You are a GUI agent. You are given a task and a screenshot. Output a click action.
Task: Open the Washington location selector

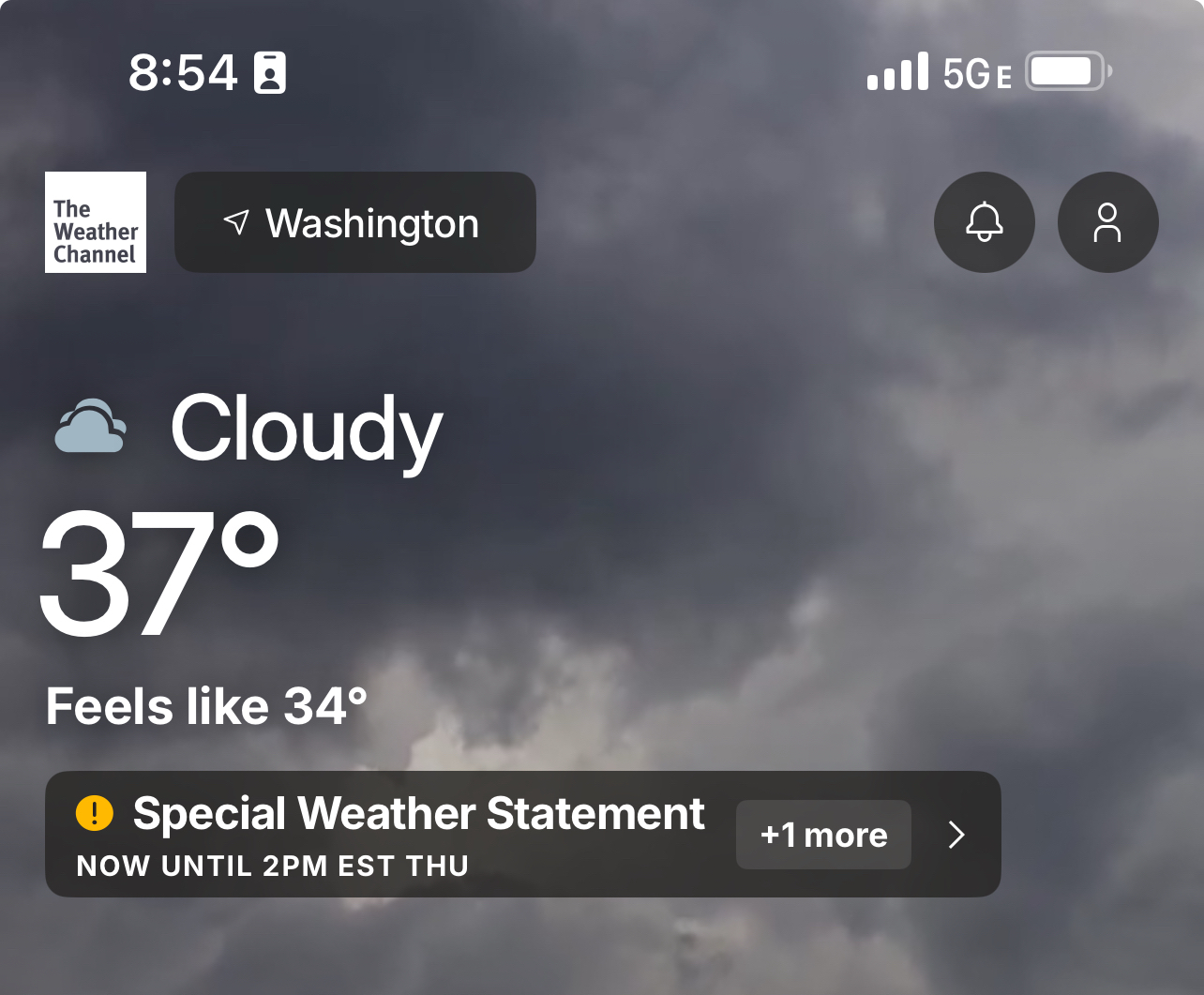pyautogui.click(x=354, y=222)
